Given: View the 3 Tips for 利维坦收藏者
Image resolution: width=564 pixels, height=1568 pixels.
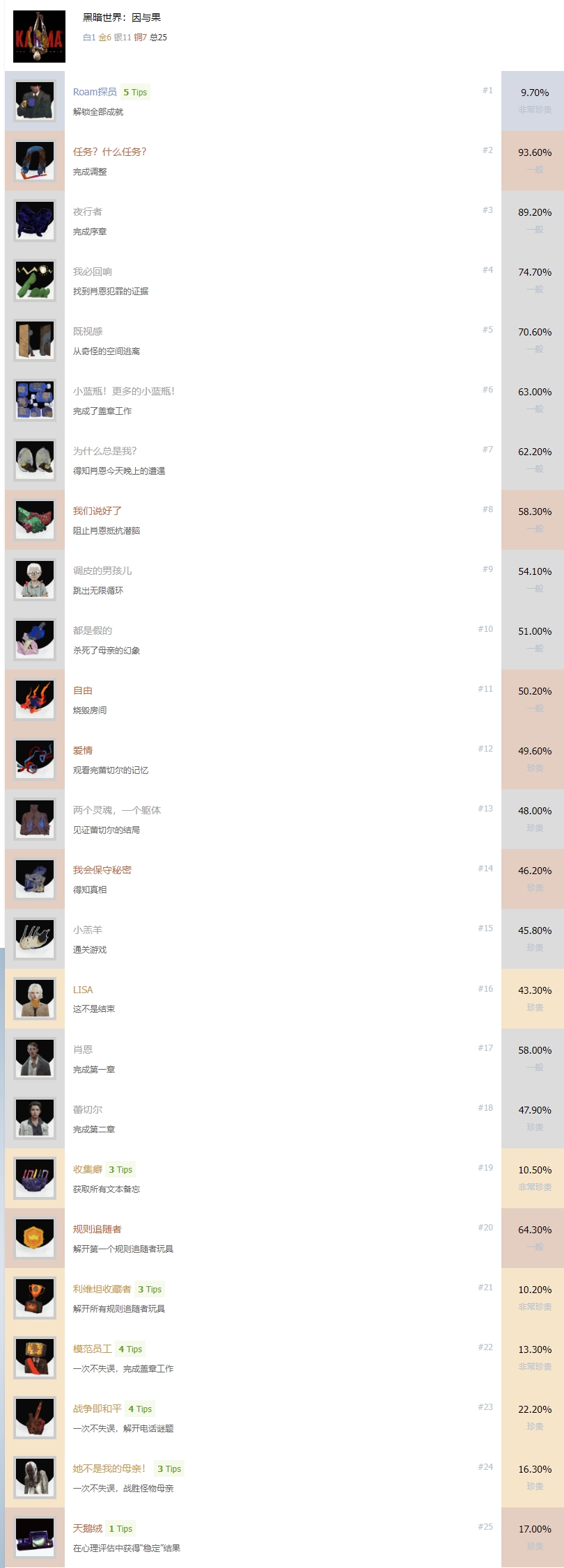Looking at the screenshot, I should coord(150,1289).
